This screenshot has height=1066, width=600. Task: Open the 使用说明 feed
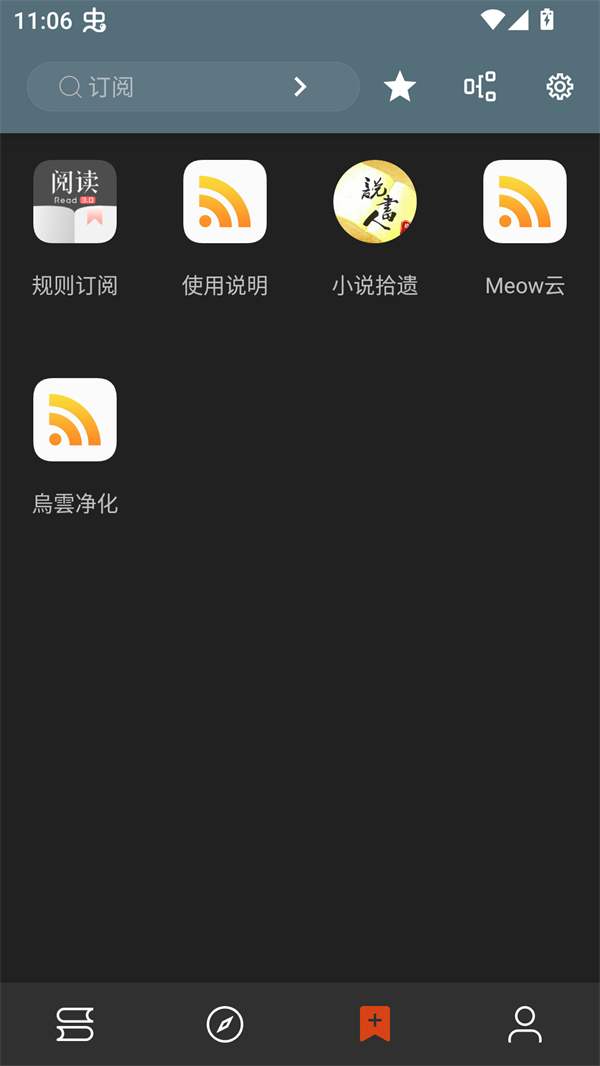tap(225, 202)
